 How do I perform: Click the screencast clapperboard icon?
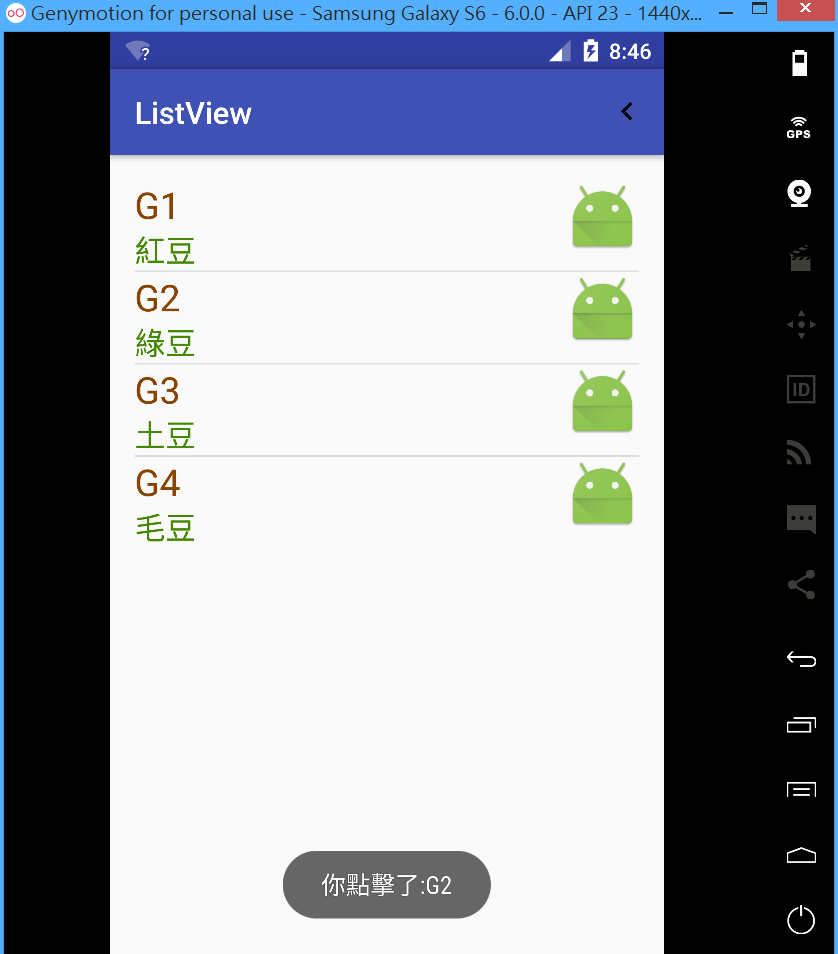799,258
